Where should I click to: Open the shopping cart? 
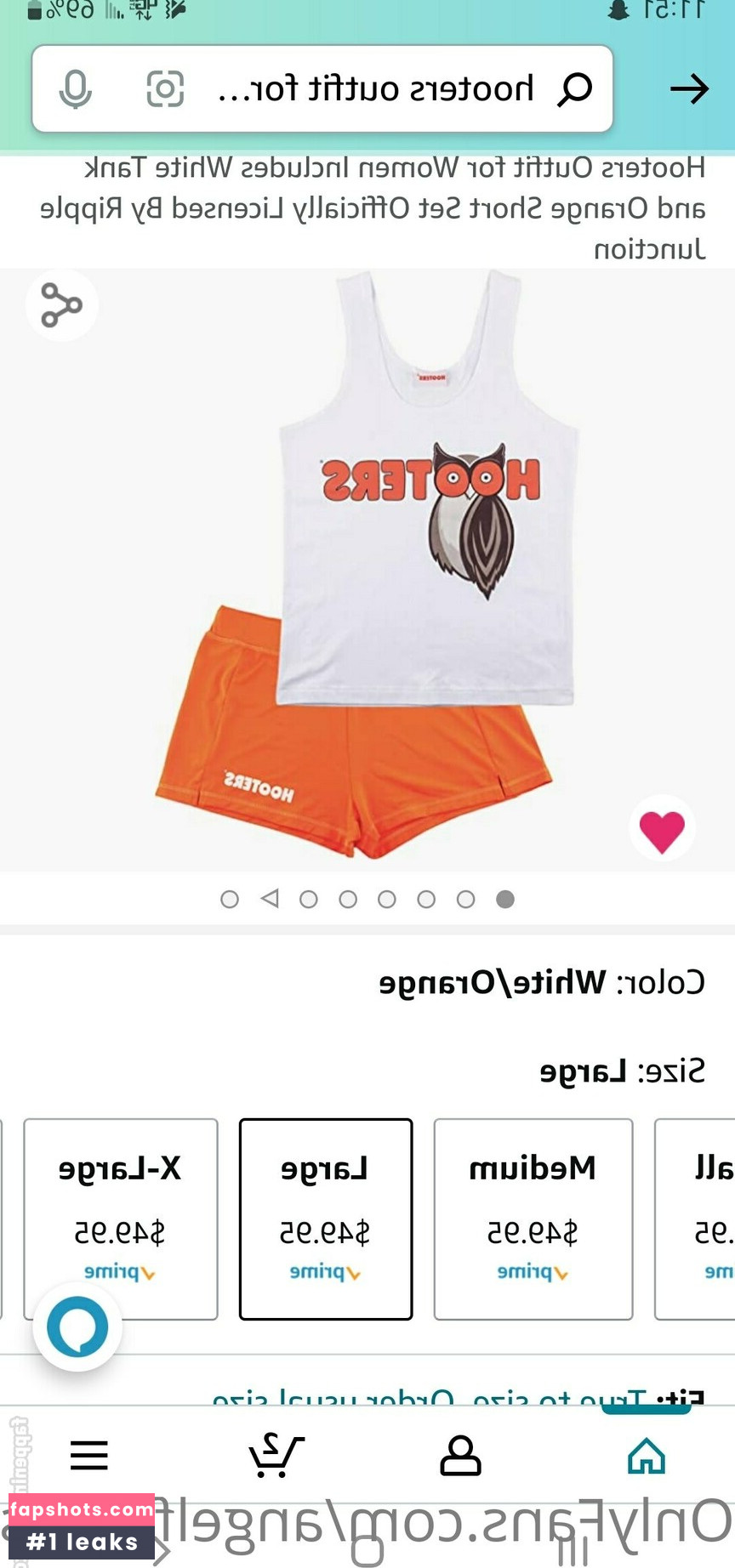pyautogui.click(x=276, y=1455)
